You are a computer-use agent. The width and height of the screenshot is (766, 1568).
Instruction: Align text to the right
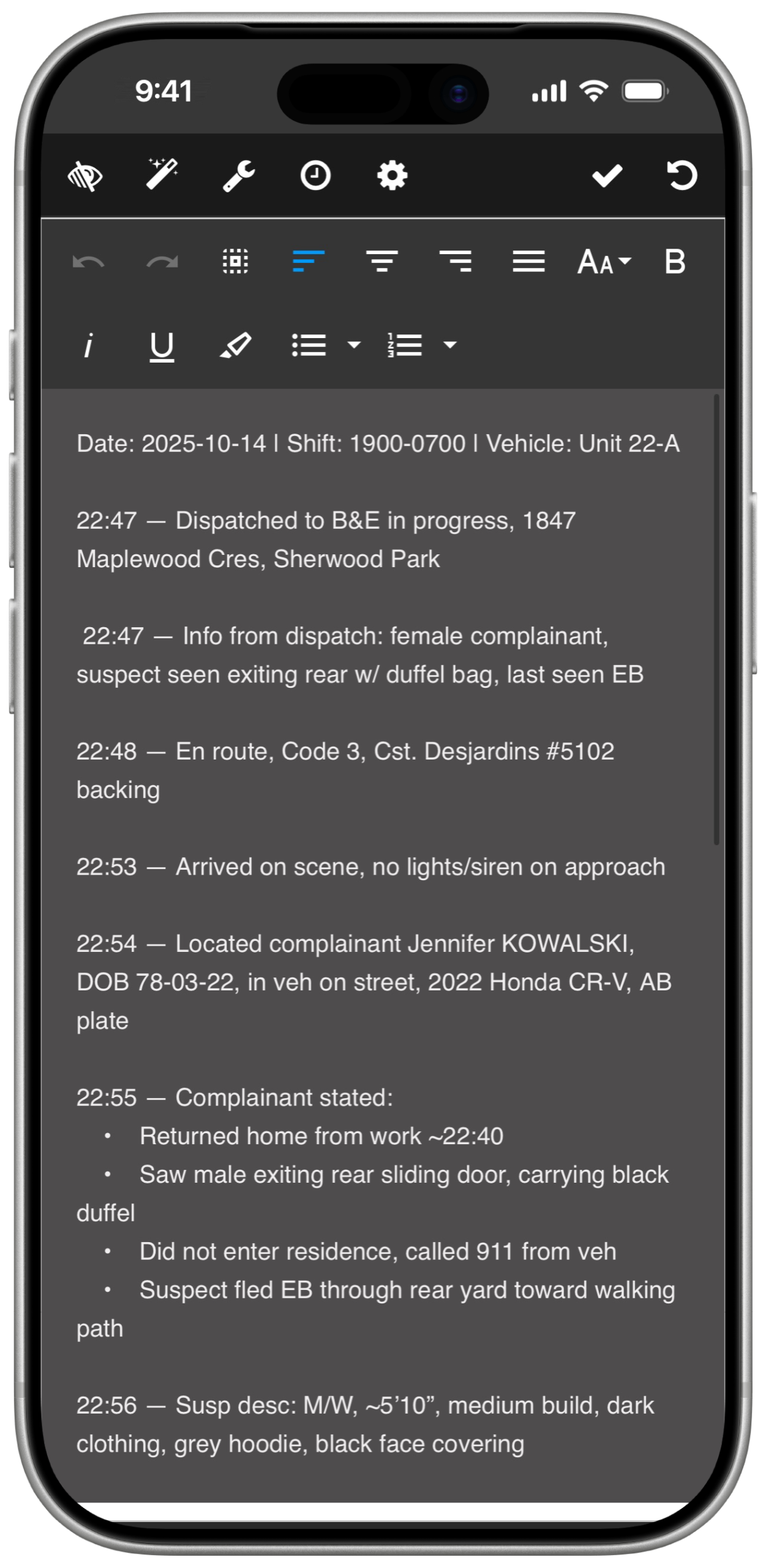pos(456,262)
